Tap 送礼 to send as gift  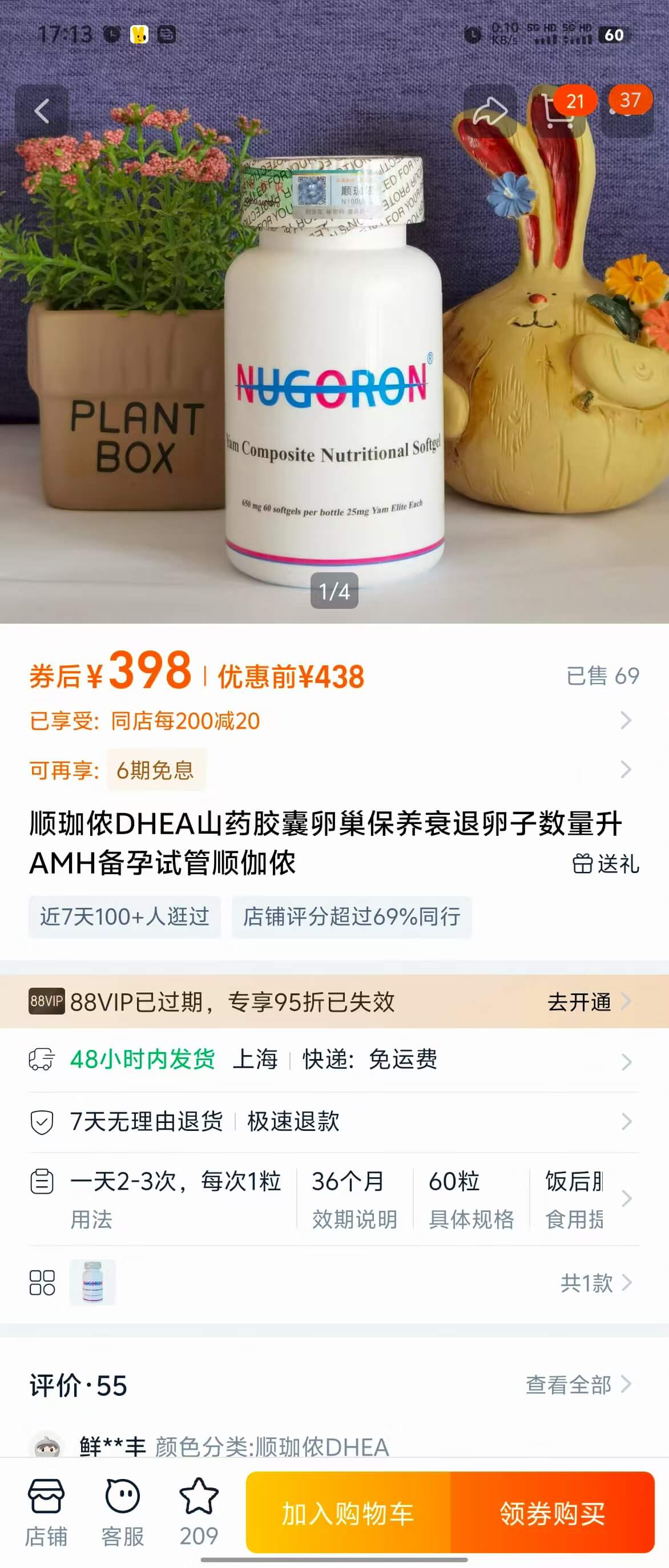point(606,864)
